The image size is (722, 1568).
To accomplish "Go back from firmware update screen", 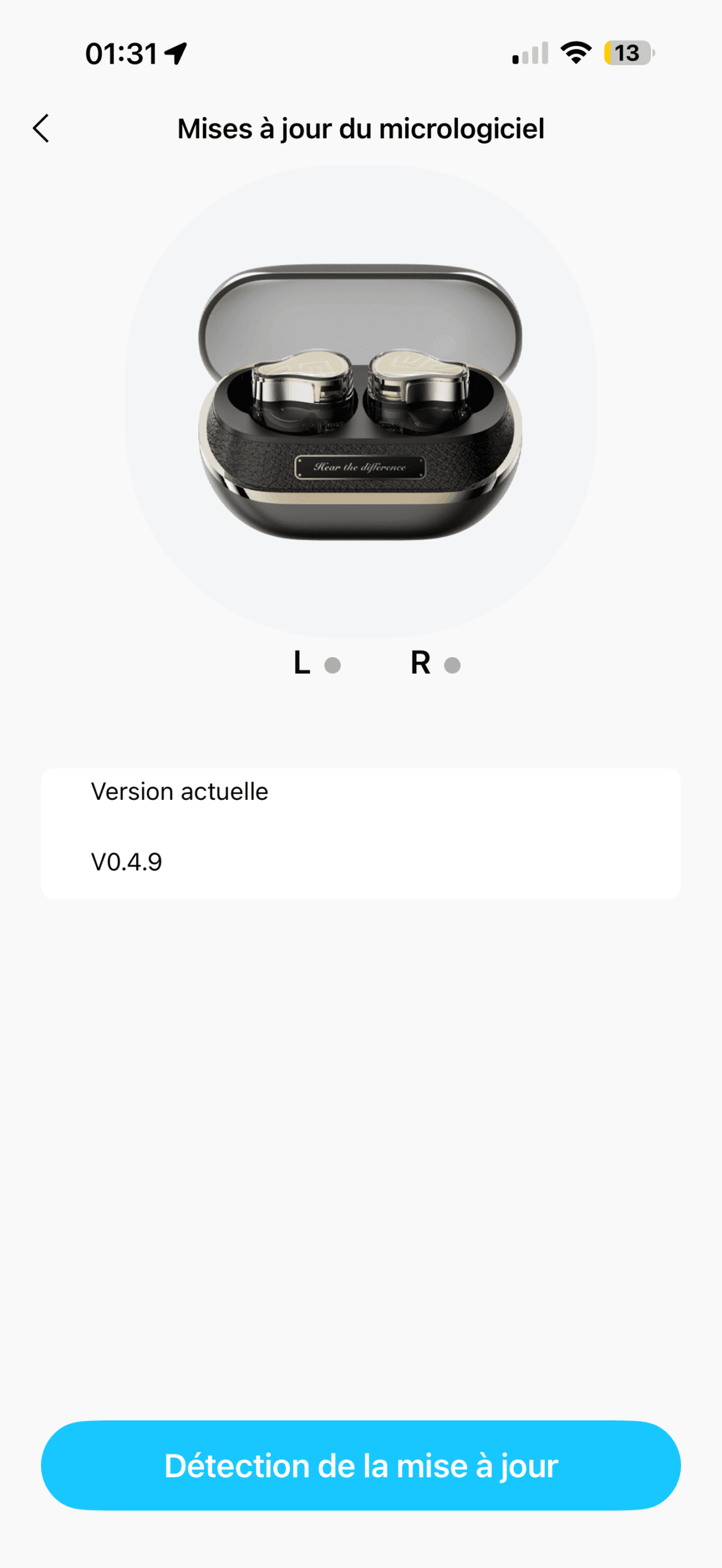I will 41,129.
